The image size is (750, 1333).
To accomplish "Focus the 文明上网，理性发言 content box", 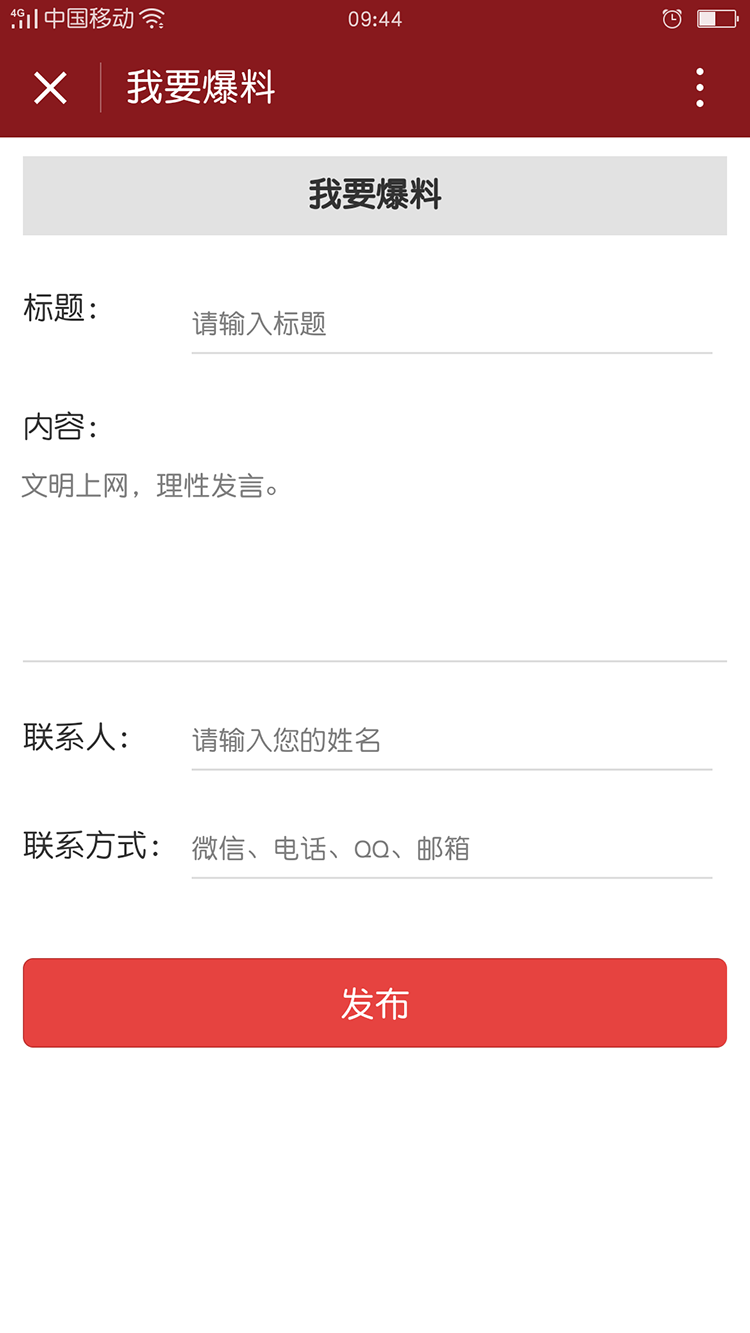I will pos(374,560).
